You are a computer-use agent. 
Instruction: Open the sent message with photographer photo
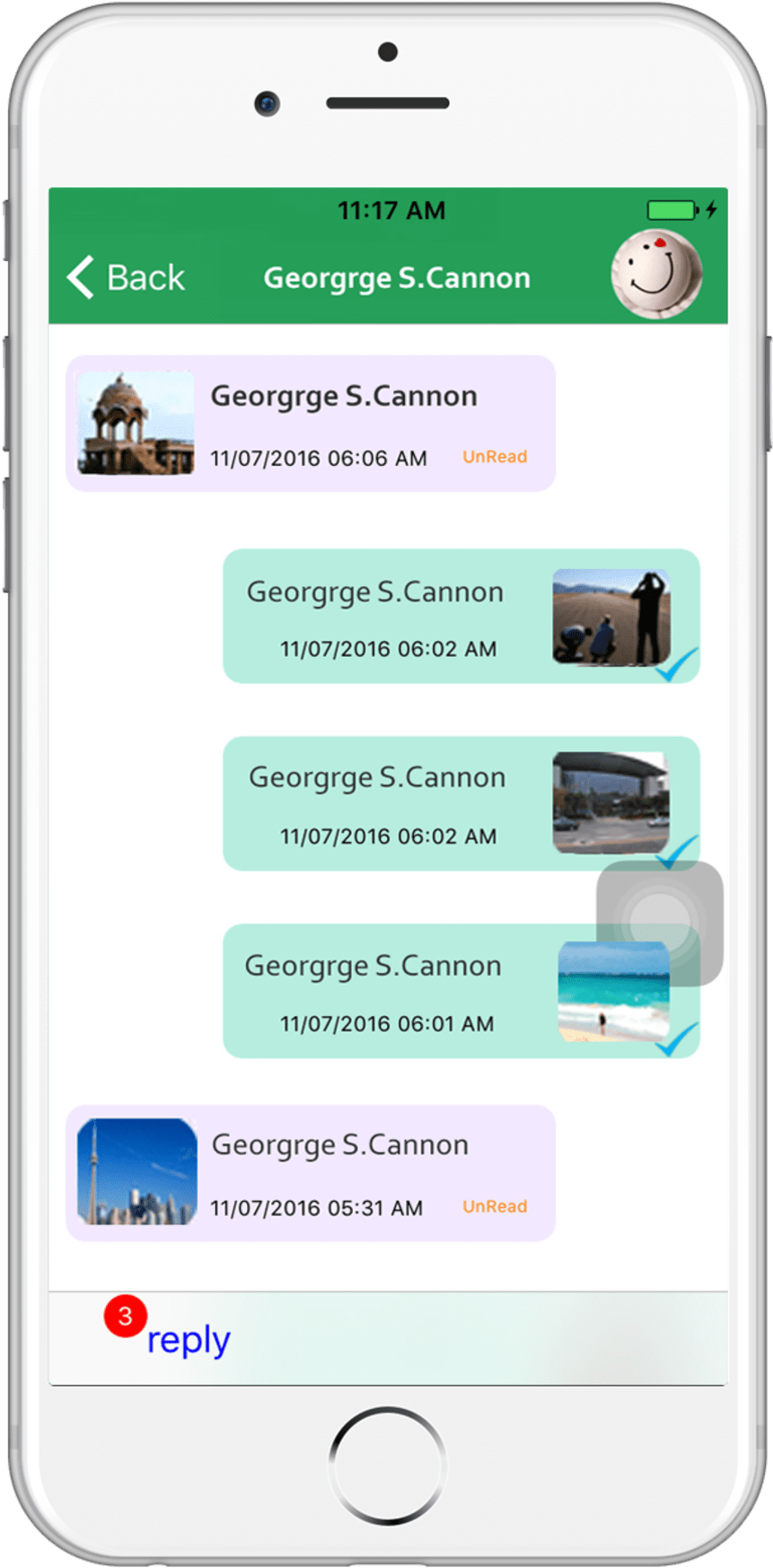461,617
